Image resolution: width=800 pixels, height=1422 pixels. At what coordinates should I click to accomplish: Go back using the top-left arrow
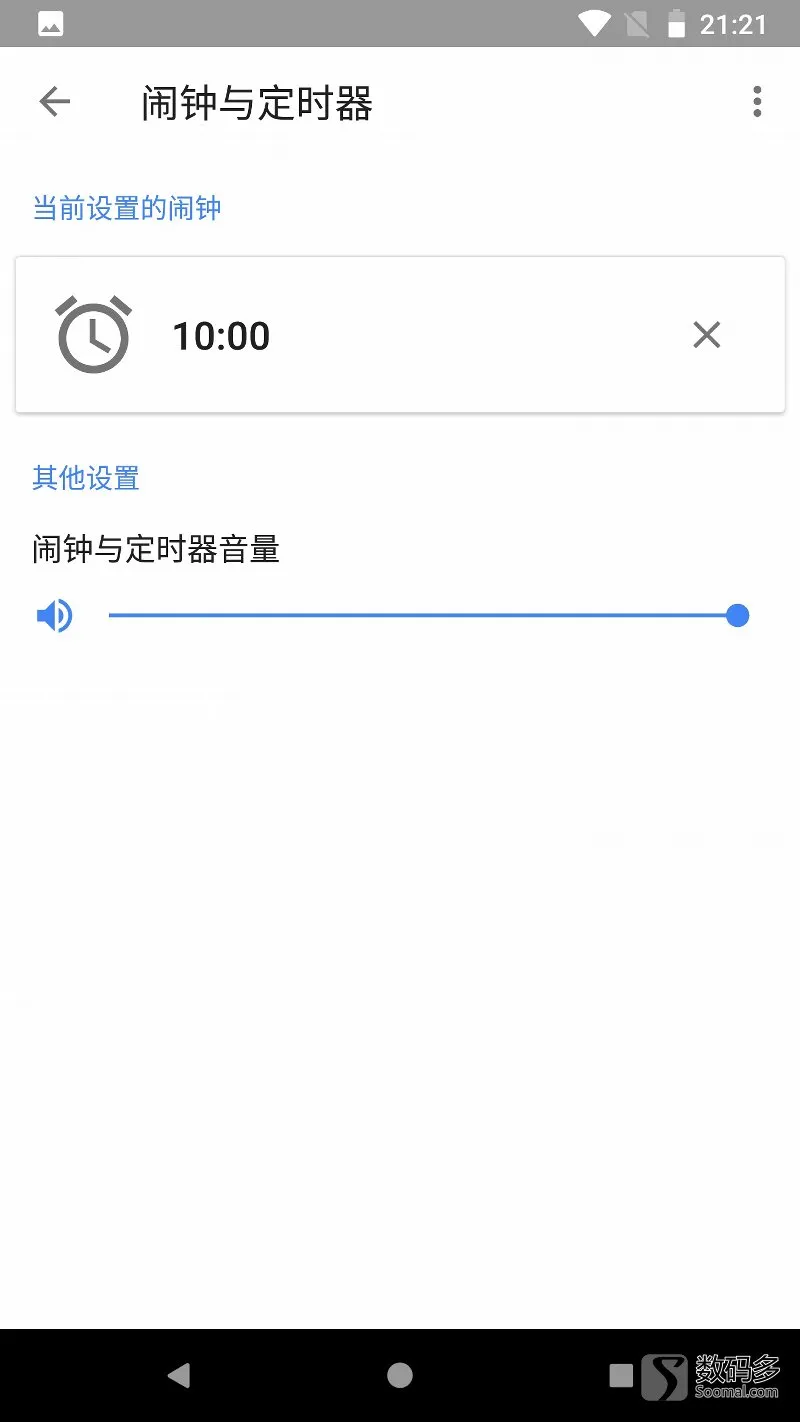click(55, 101)
